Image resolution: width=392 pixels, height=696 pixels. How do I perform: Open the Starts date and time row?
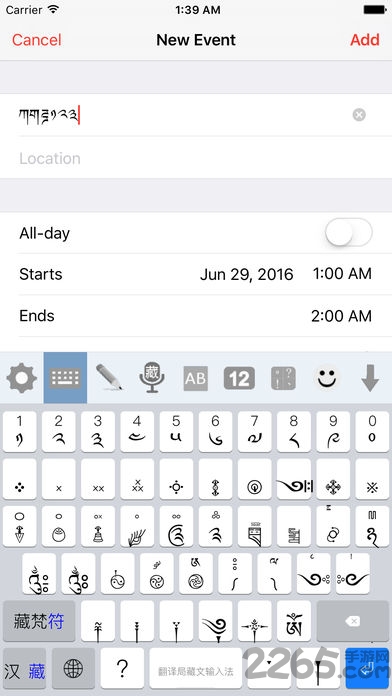[x=196, y=274]
